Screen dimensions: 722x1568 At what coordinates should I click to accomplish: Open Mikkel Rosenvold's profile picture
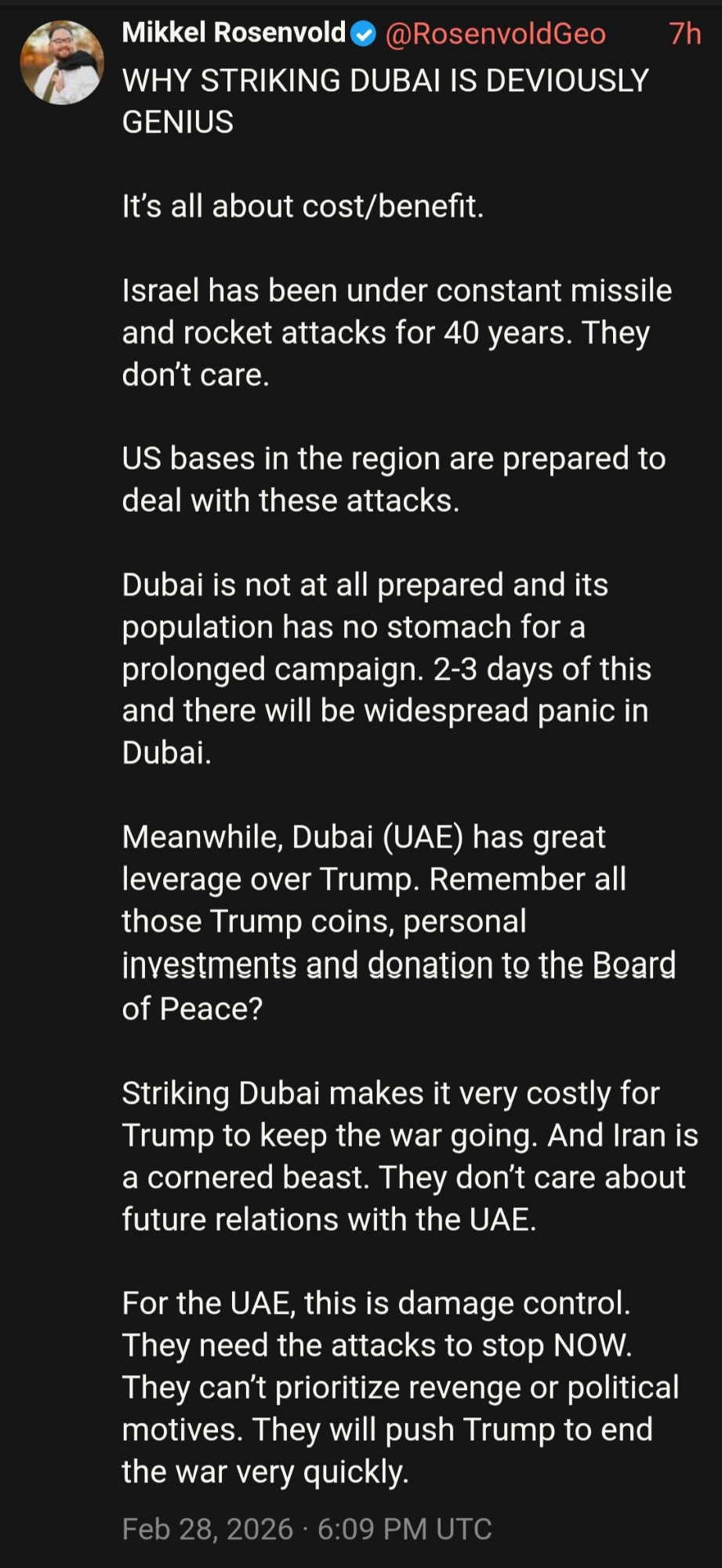tap(62, 63)
